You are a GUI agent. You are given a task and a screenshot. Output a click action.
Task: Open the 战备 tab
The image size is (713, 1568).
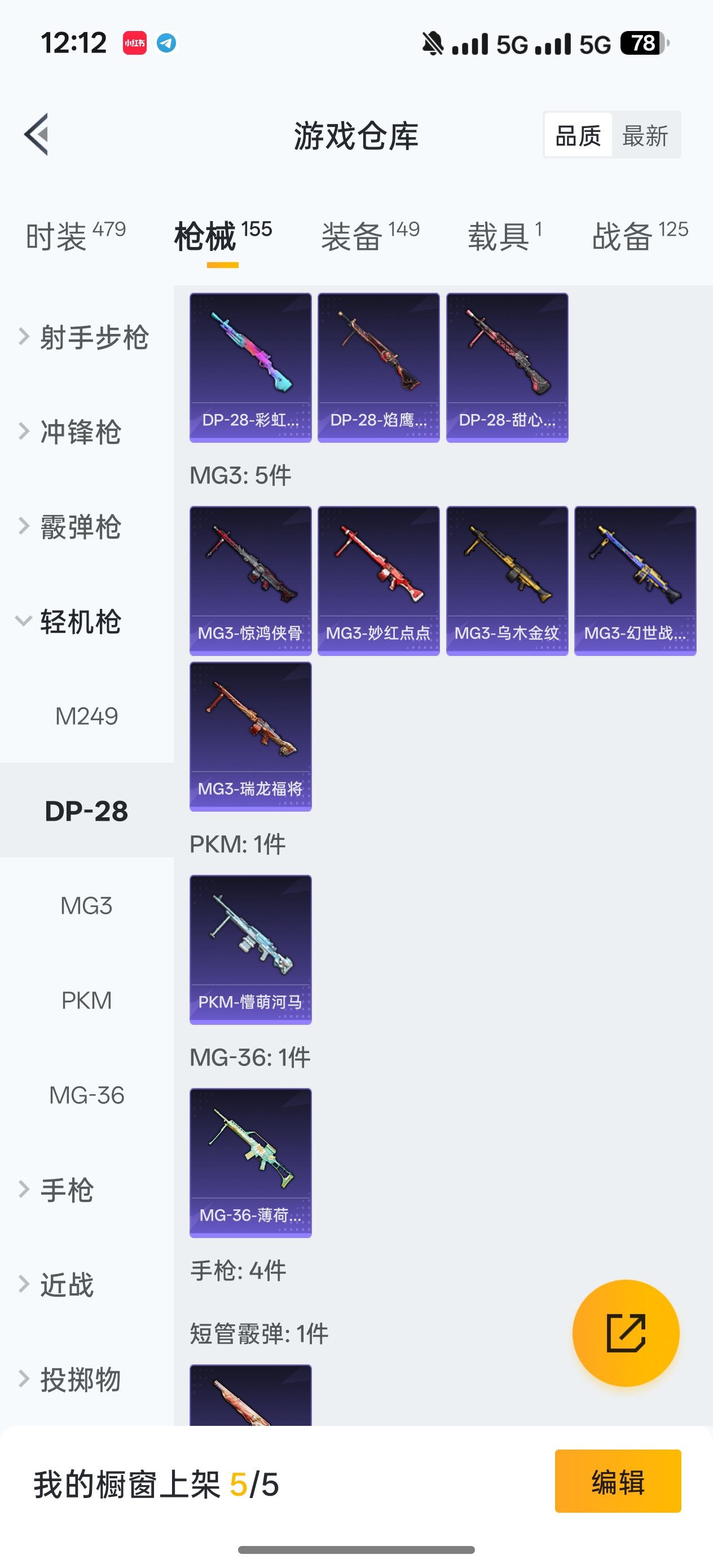639,236
